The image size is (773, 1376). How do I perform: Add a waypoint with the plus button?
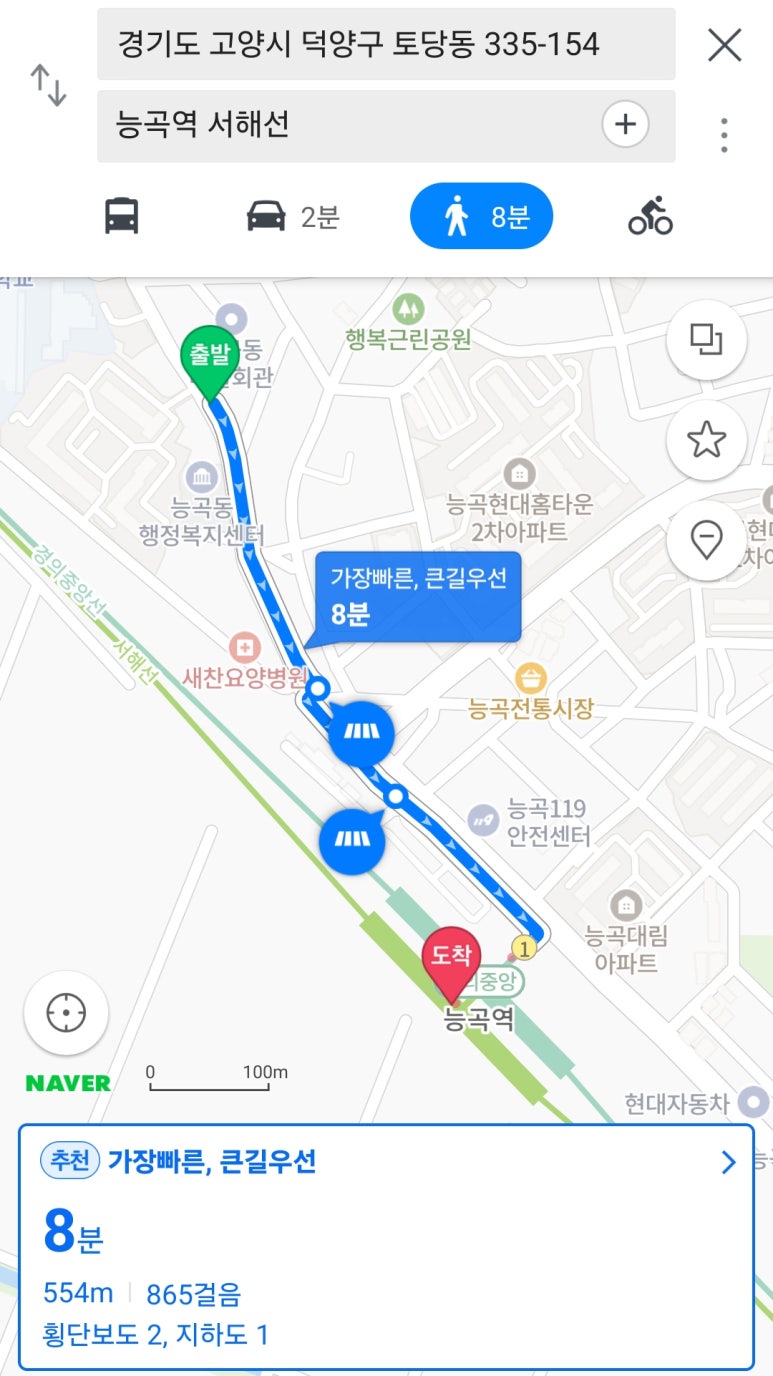click(x=625, y=125)
